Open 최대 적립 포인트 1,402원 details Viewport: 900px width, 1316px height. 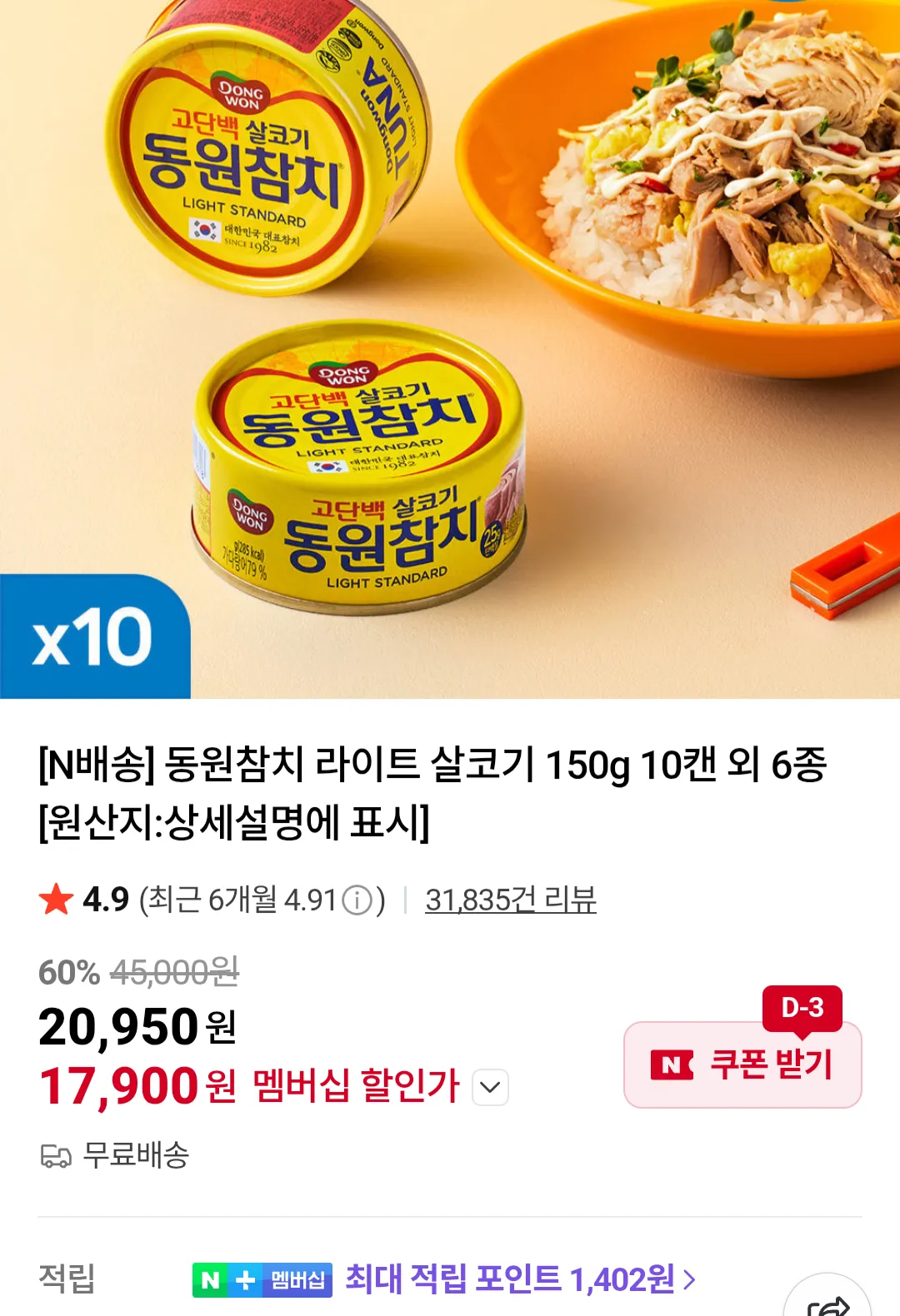point(519,1279)
